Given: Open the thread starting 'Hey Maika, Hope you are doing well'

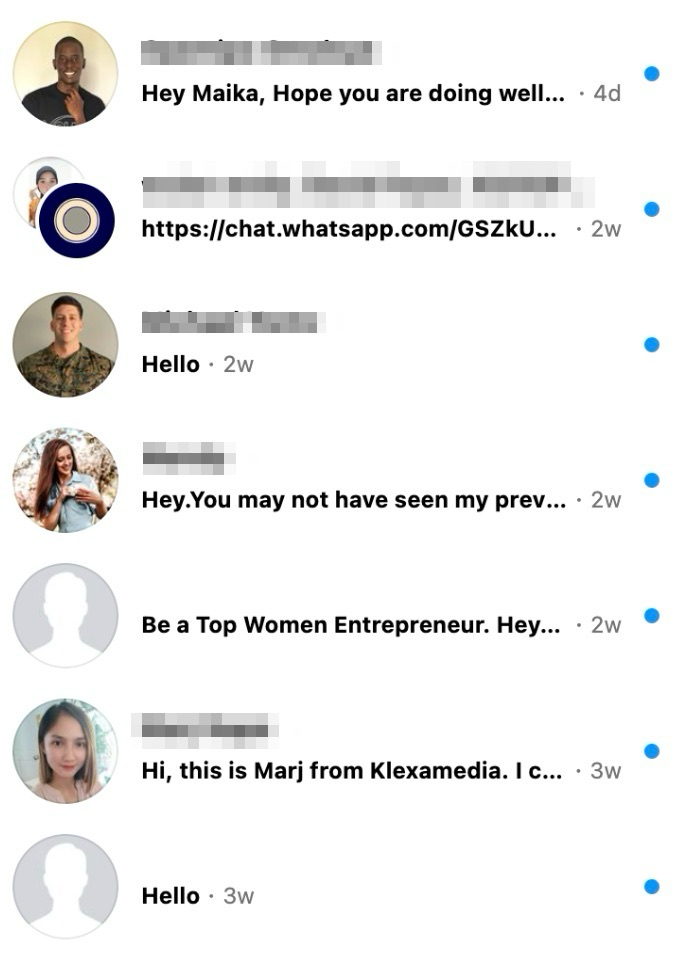Looking at the screenshot, I should tap(353, 94).
